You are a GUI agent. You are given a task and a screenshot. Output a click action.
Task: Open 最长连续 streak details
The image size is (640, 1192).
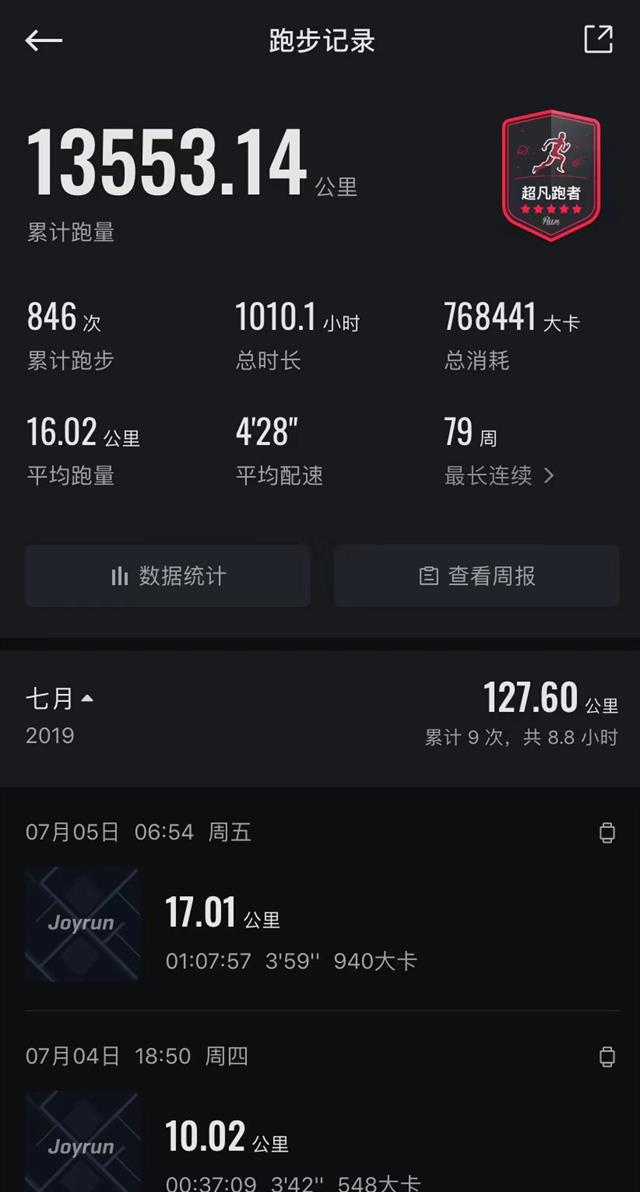click(x=498, y=476)
